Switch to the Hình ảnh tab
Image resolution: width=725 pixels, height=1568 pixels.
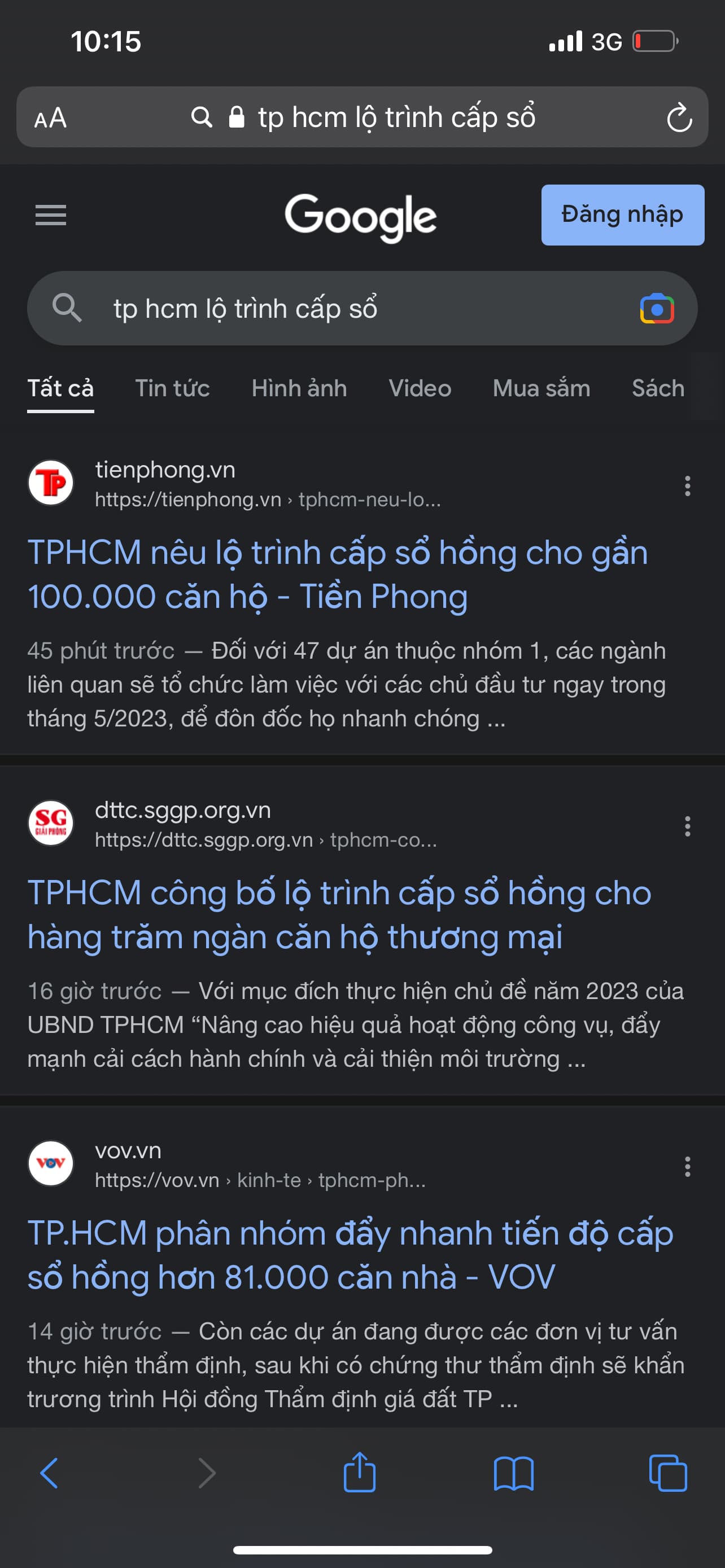[299, 388]
